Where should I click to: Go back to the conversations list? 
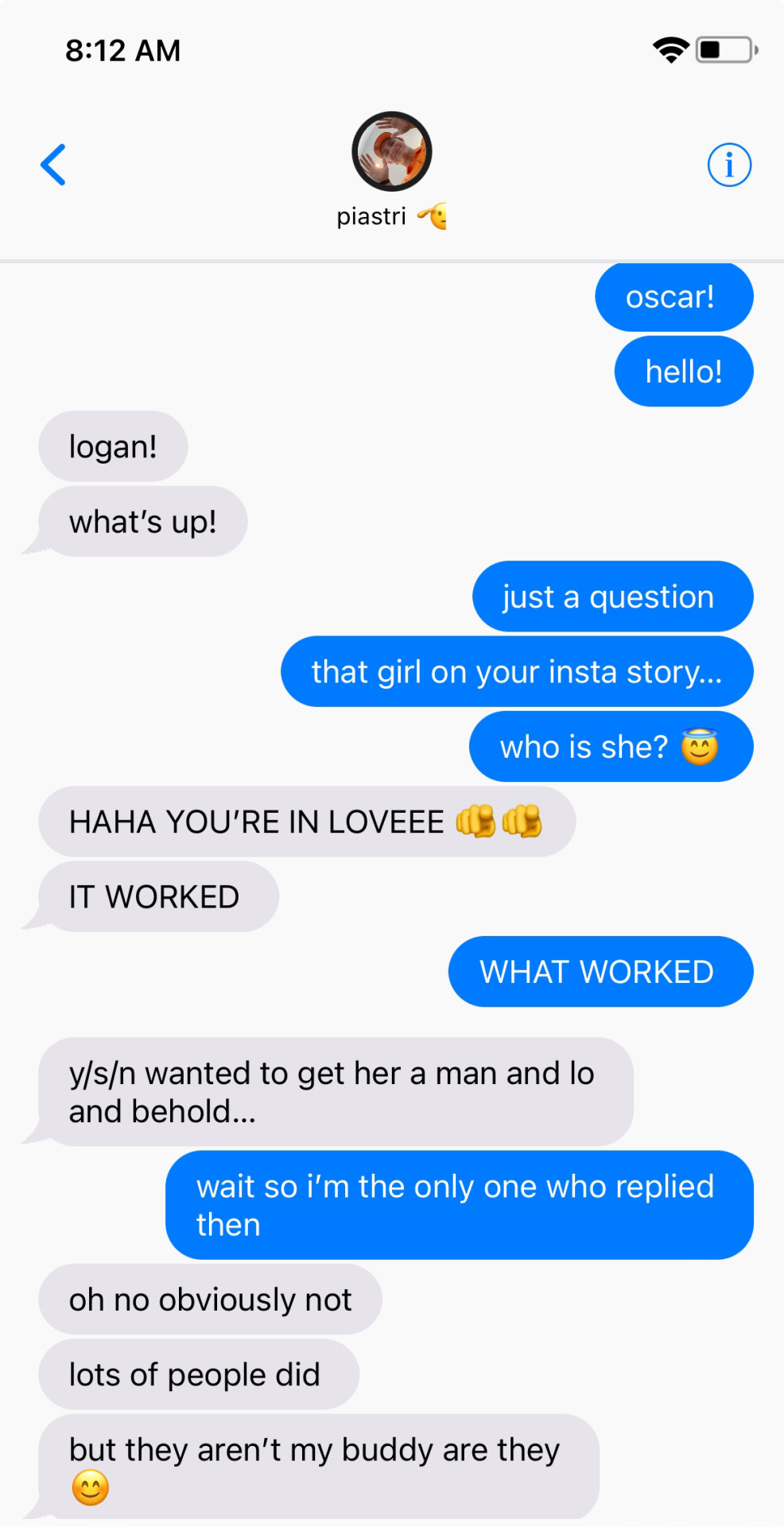[x=53, y=165]
